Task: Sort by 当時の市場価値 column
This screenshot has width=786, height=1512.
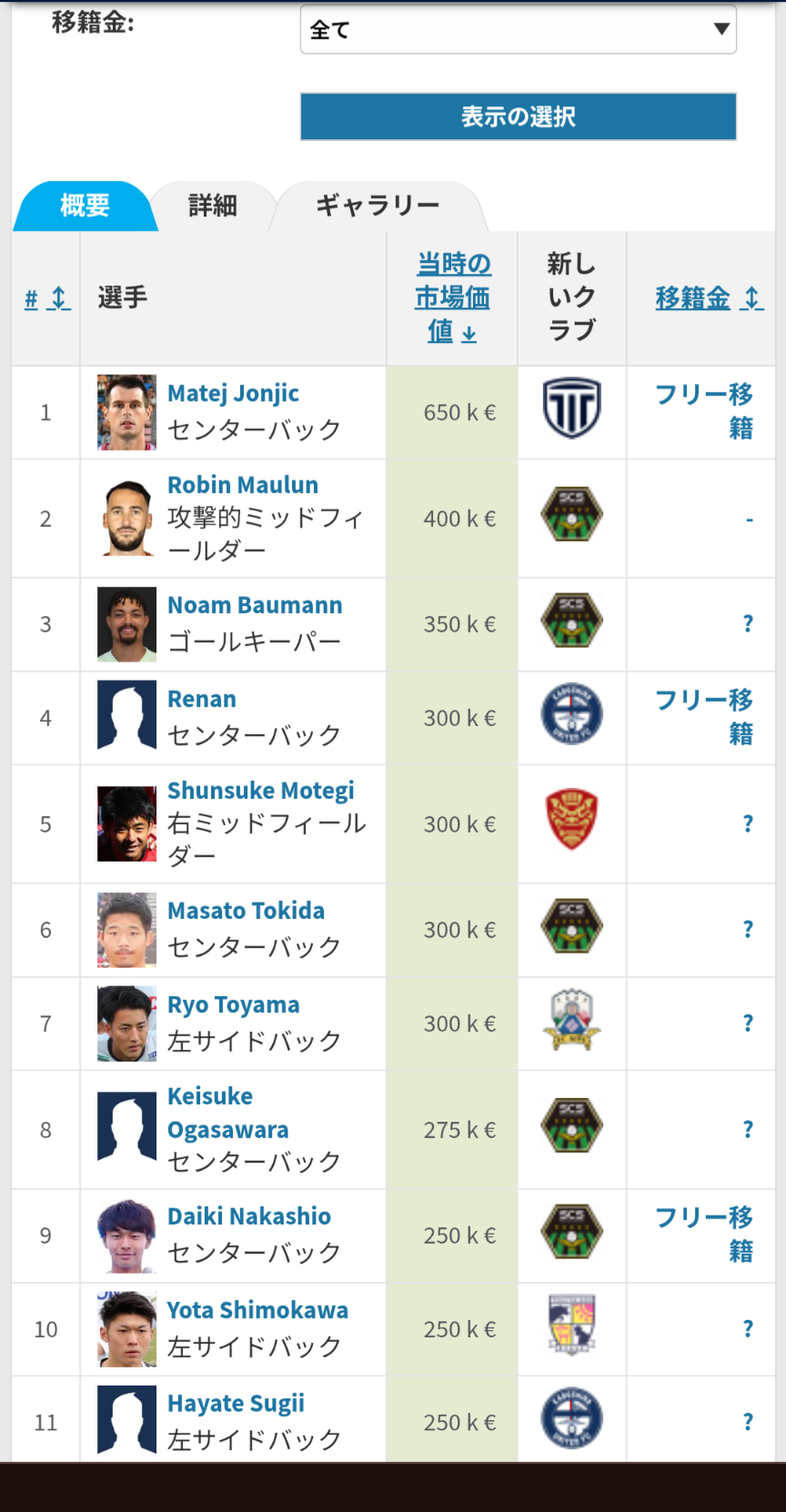Action: (452, 297)
